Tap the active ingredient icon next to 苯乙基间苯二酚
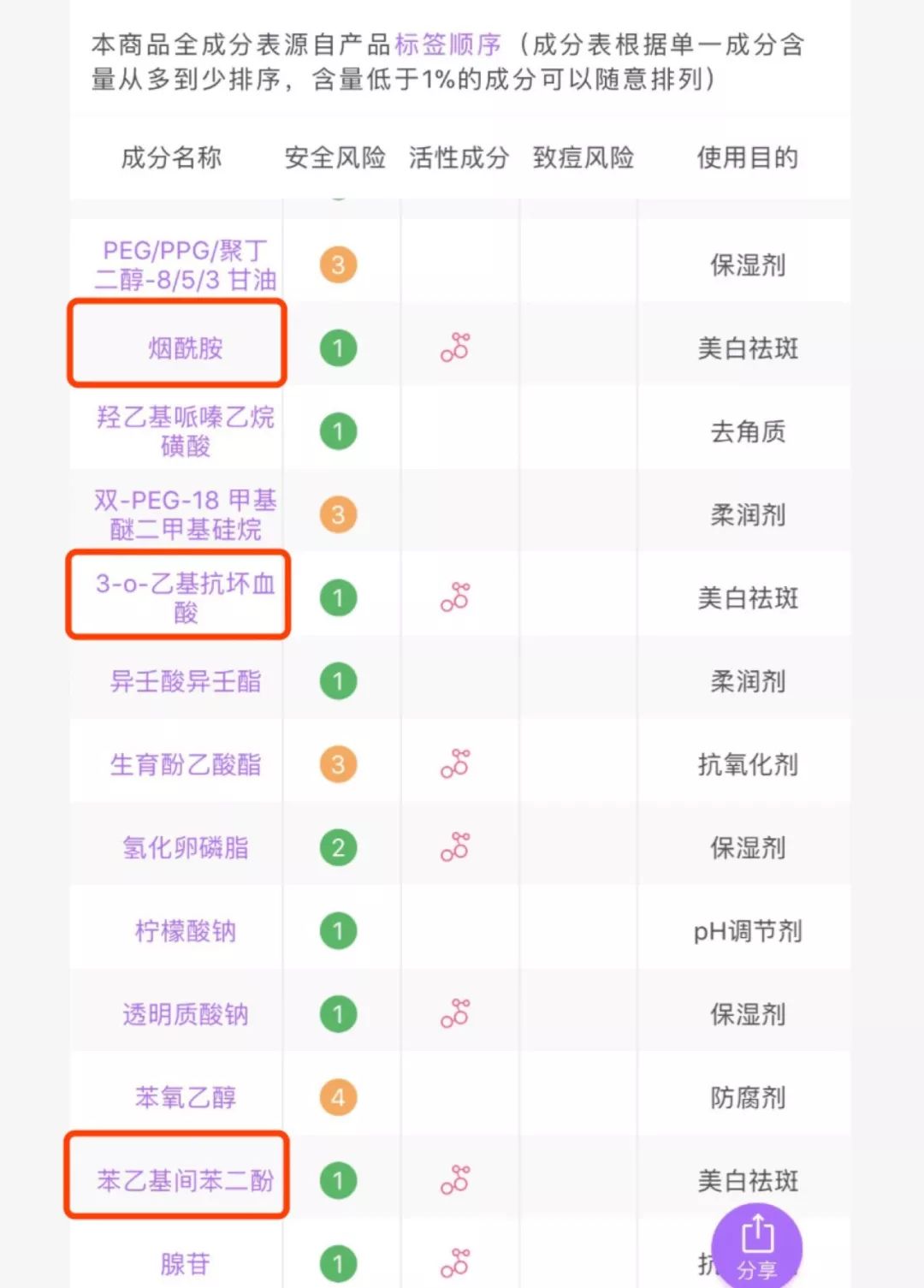The height and width of the screenshot is (1288, 924). pos(454,1180)
